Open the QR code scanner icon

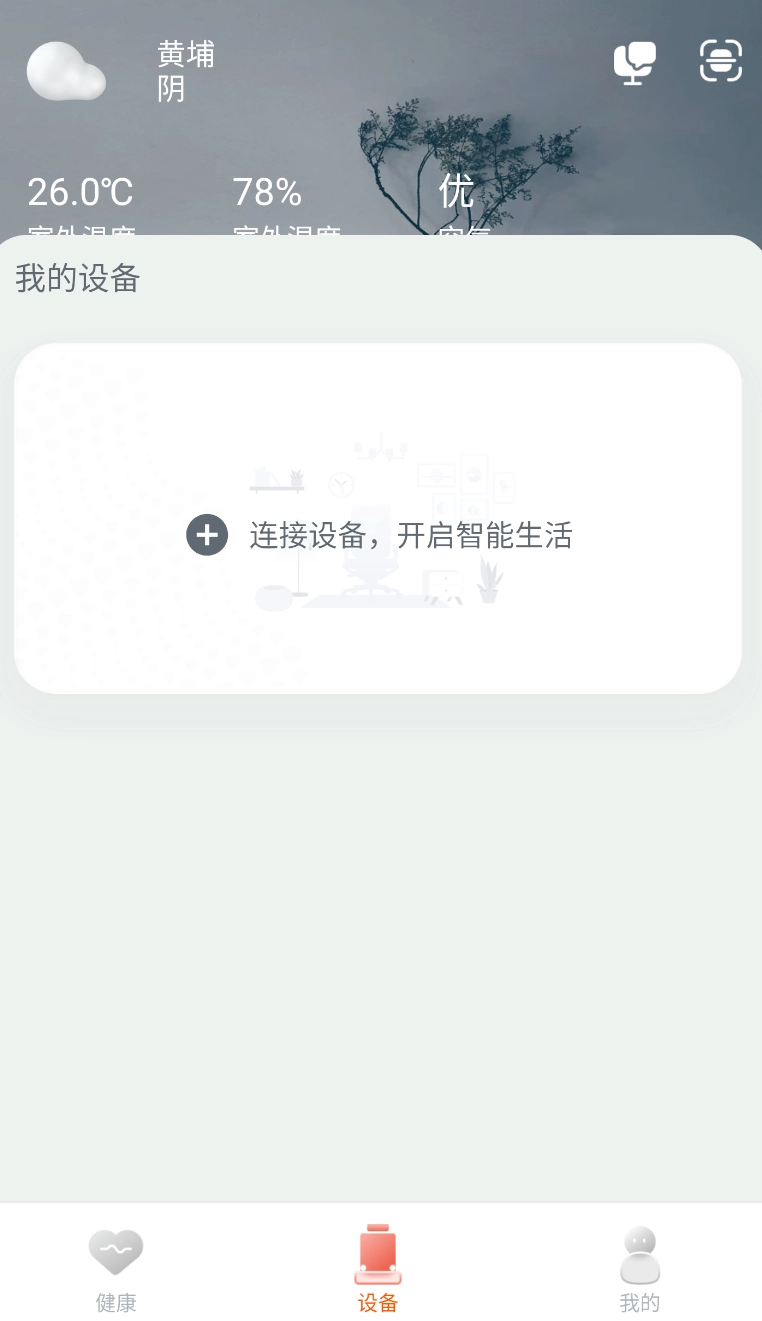(x=720, y=61)
